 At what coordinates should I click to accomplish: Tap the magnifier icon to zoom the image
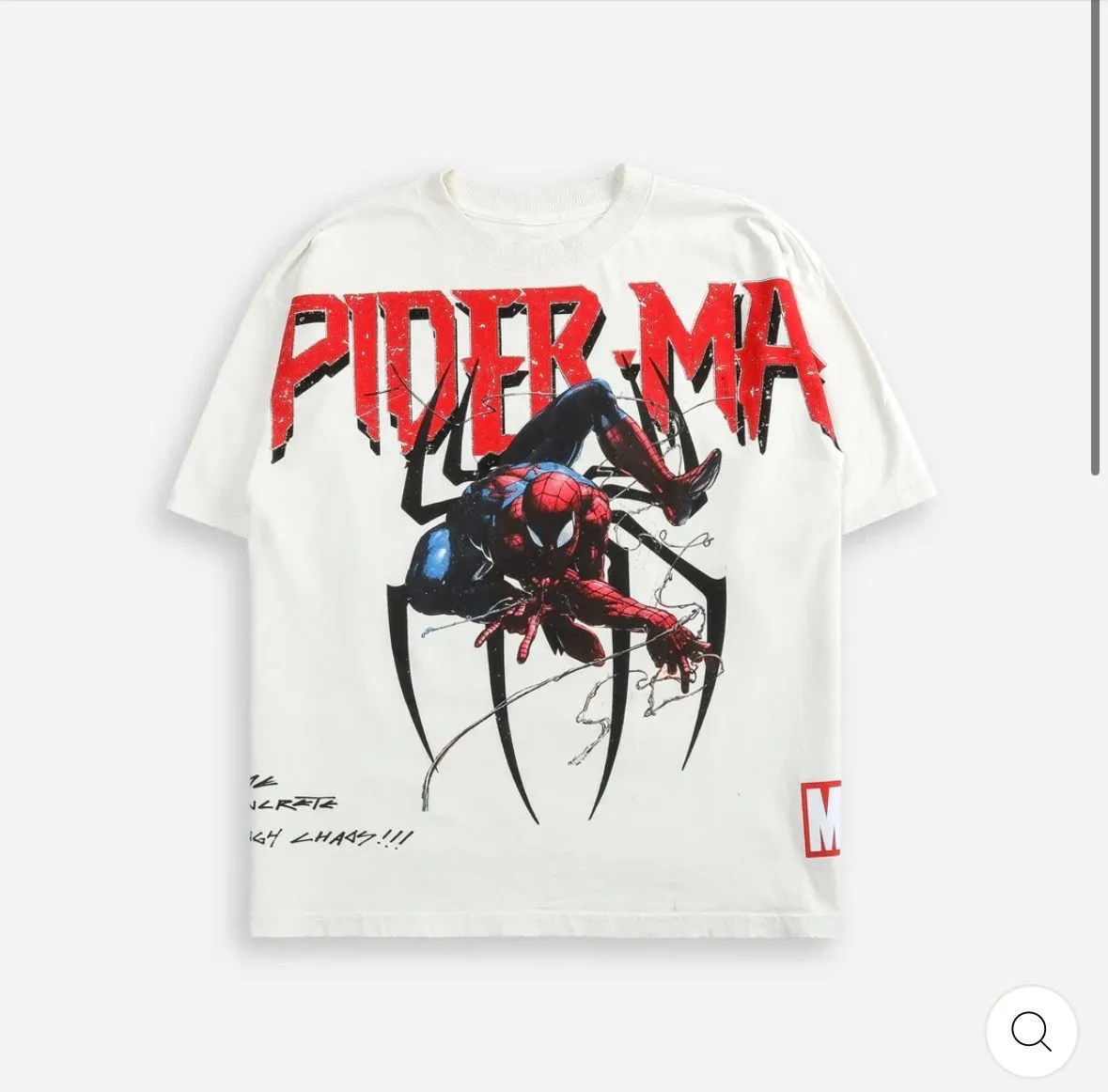pyautogui.click(x=1031, y=1031)
